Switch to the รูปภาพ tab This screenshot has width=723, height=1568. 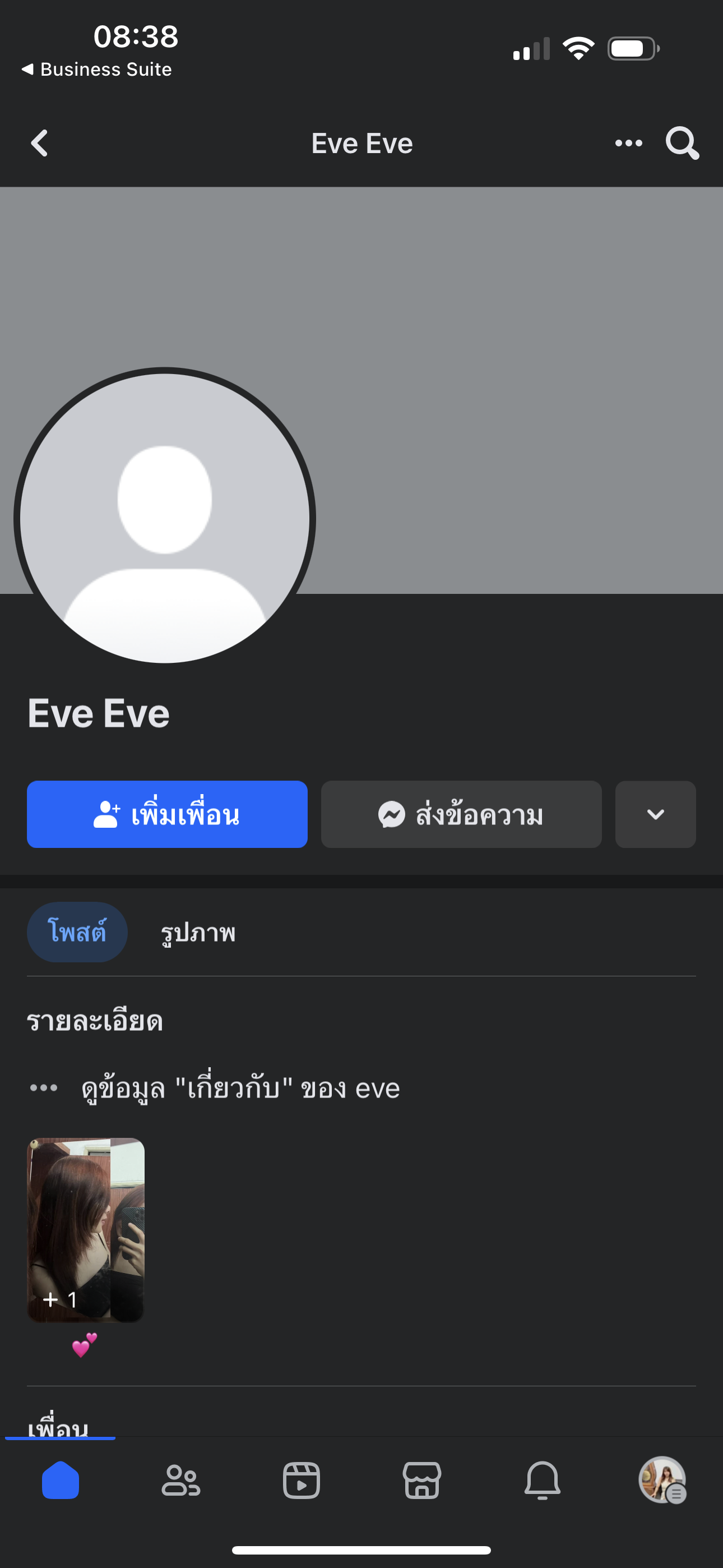(x=198, y=932)
